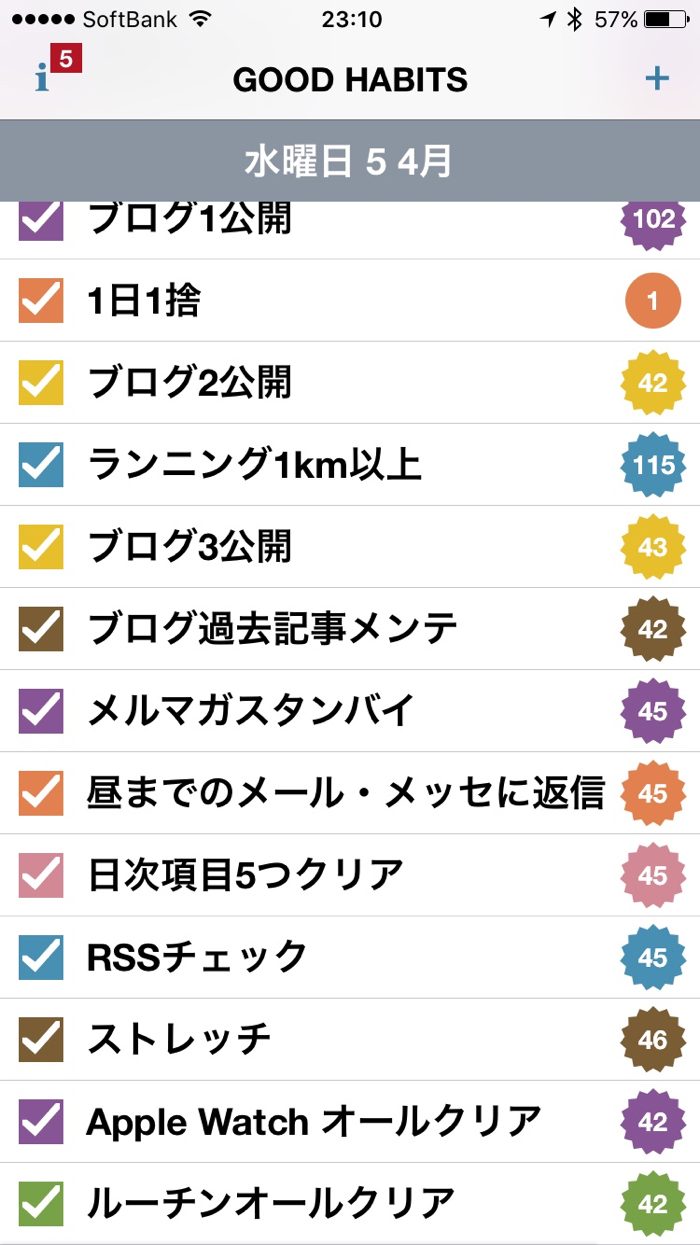The image size is (700, 1245).
Task: Open the ブログ3公開 streak badge 43
Action: click(x=652, y=547)
